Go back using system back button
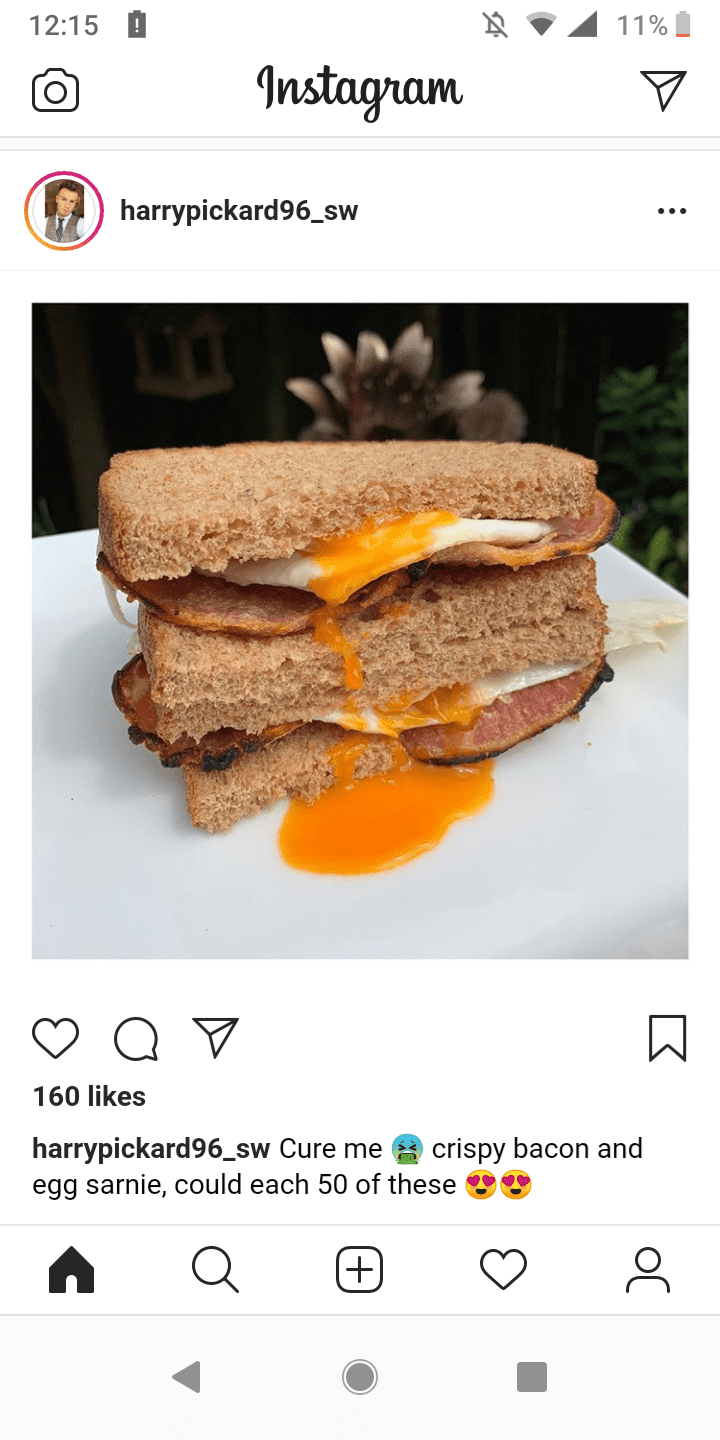The height and width of the screenshot is (1440, 720). [186, 1377]
